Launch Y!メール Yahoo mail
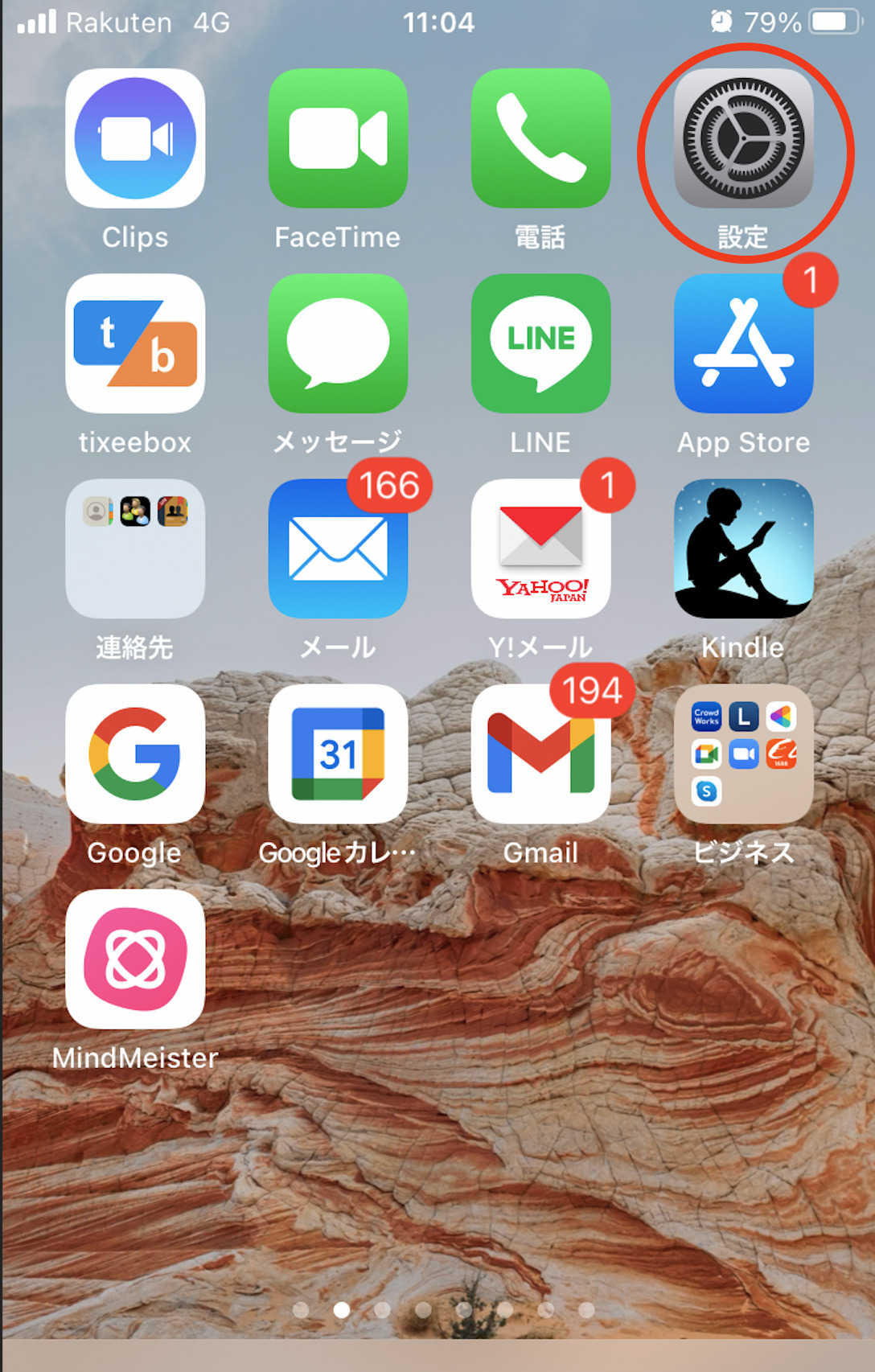The image size is (875, 1372). 540,548
